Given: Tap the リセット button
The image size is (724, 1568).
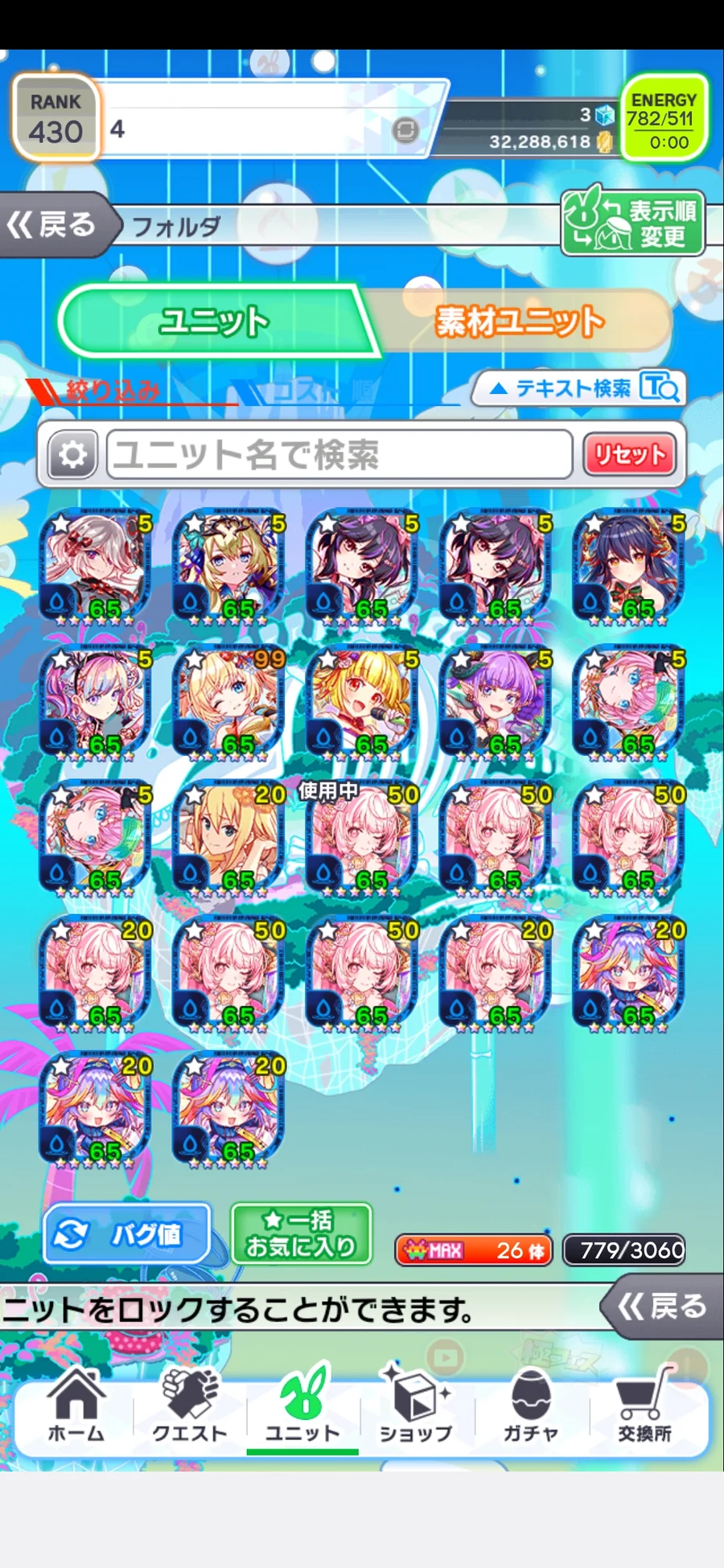Looking at the screenshot, I should (x=629, y=455).
